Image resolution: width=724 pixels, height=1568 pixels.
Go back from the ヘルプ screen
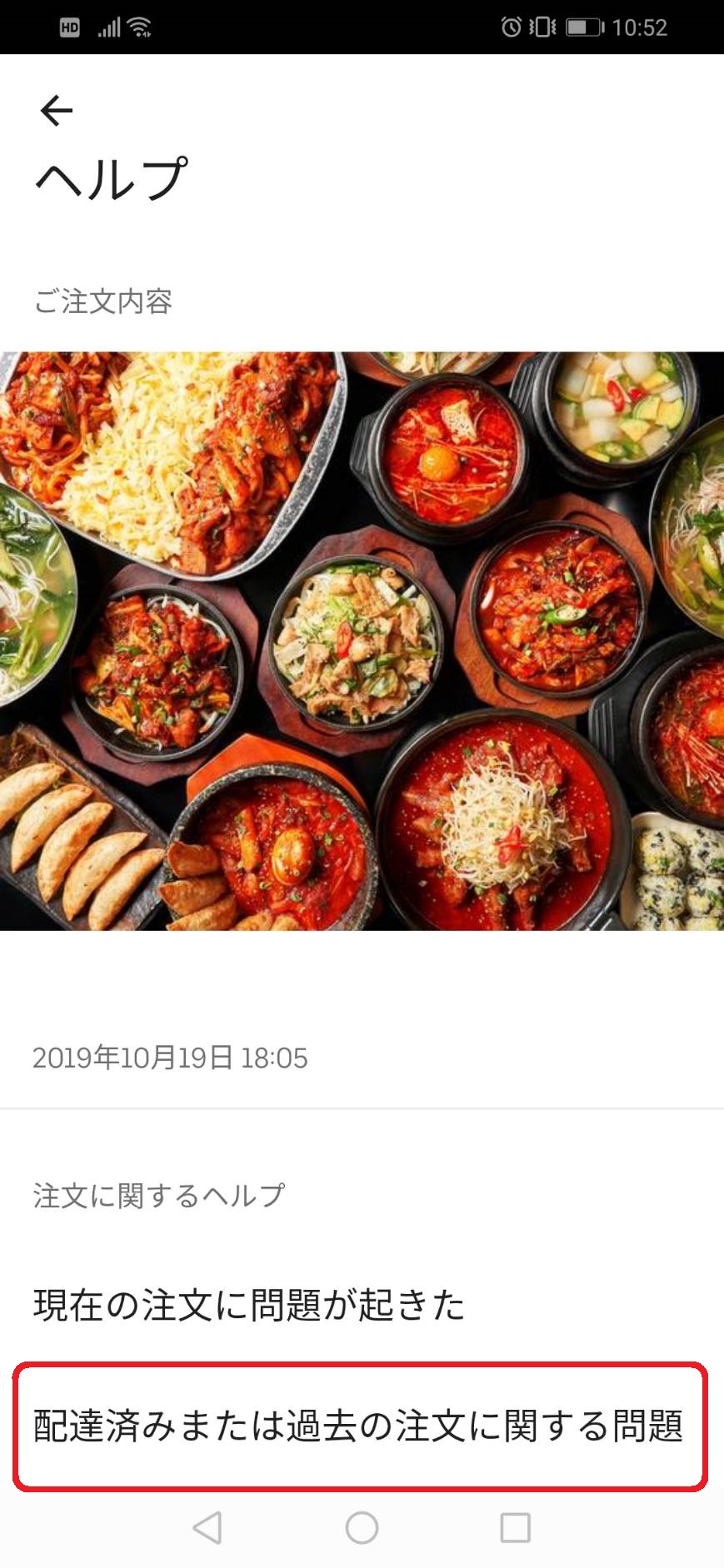pos(57,110)
